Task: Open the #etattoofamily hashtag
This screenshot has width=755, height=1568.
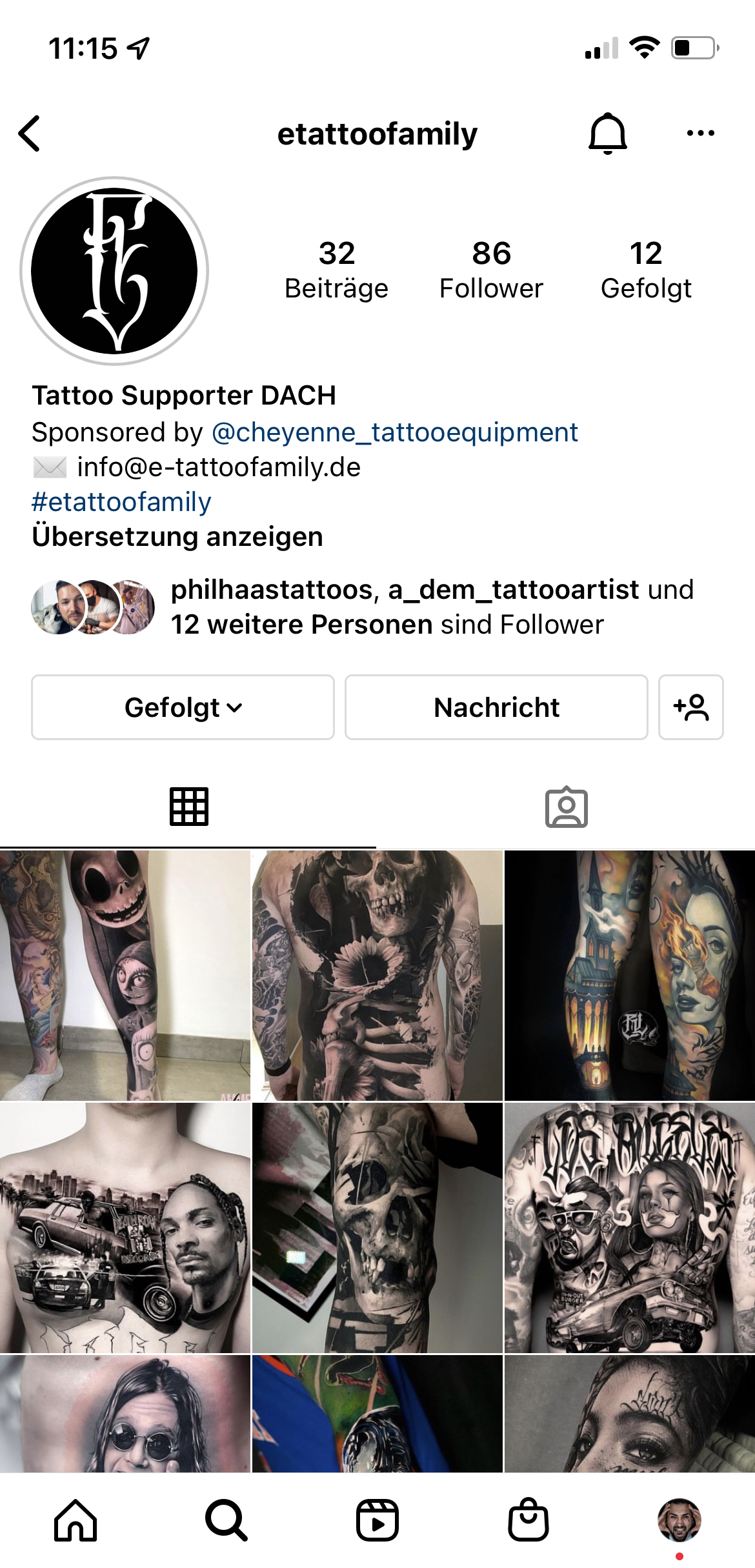Action: [121, 502]
